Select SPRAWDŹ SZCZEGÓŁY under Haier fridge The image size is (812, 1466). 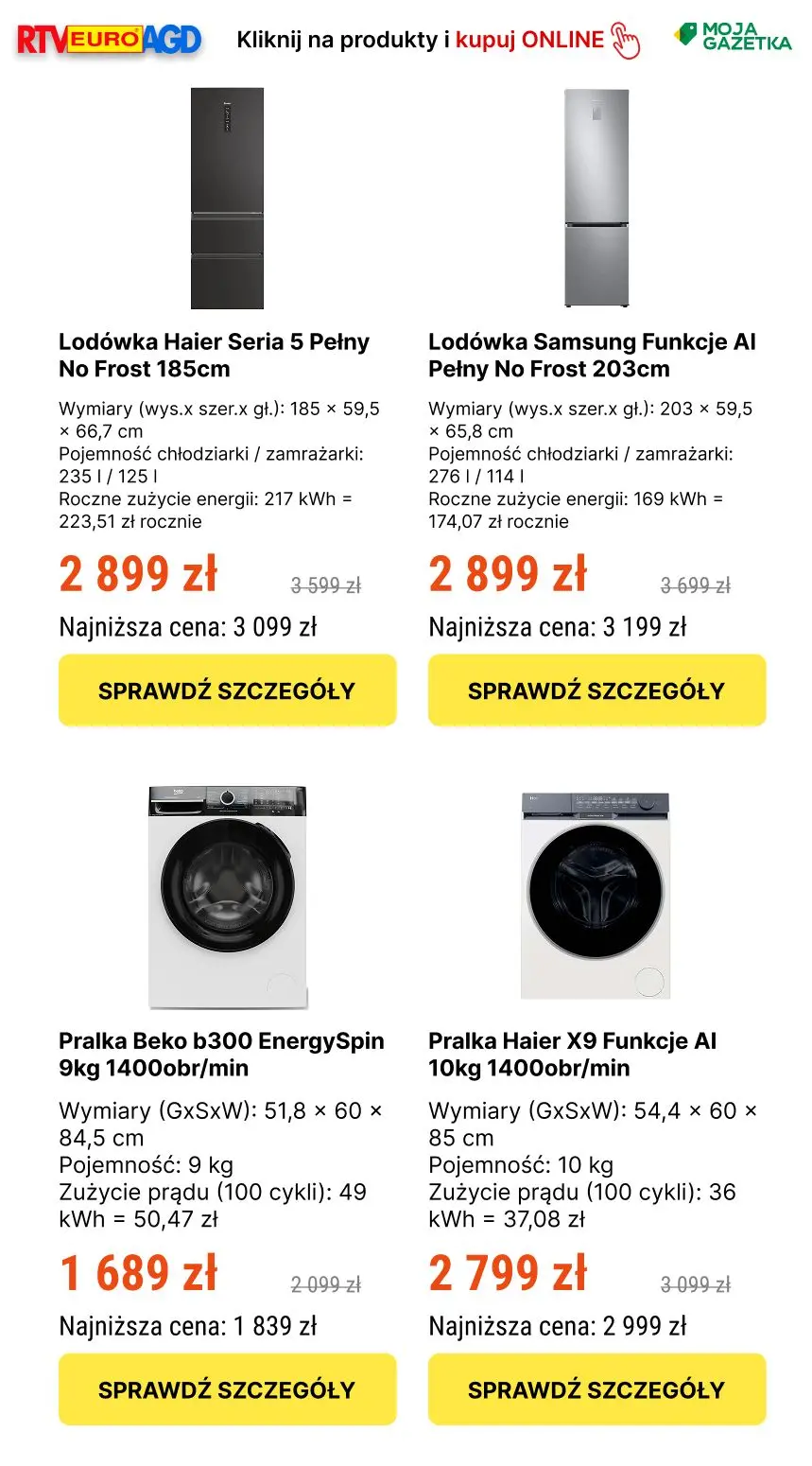click(x=228, y=689)
